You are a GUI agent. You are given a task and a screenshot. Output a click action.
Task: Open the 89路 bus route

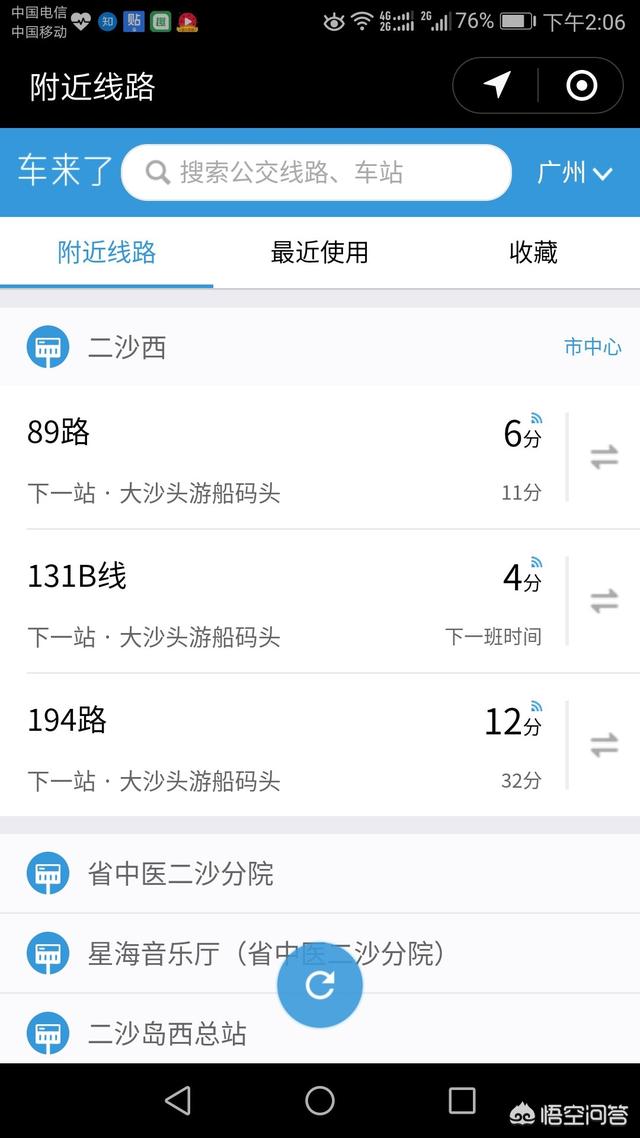[280, 457]
